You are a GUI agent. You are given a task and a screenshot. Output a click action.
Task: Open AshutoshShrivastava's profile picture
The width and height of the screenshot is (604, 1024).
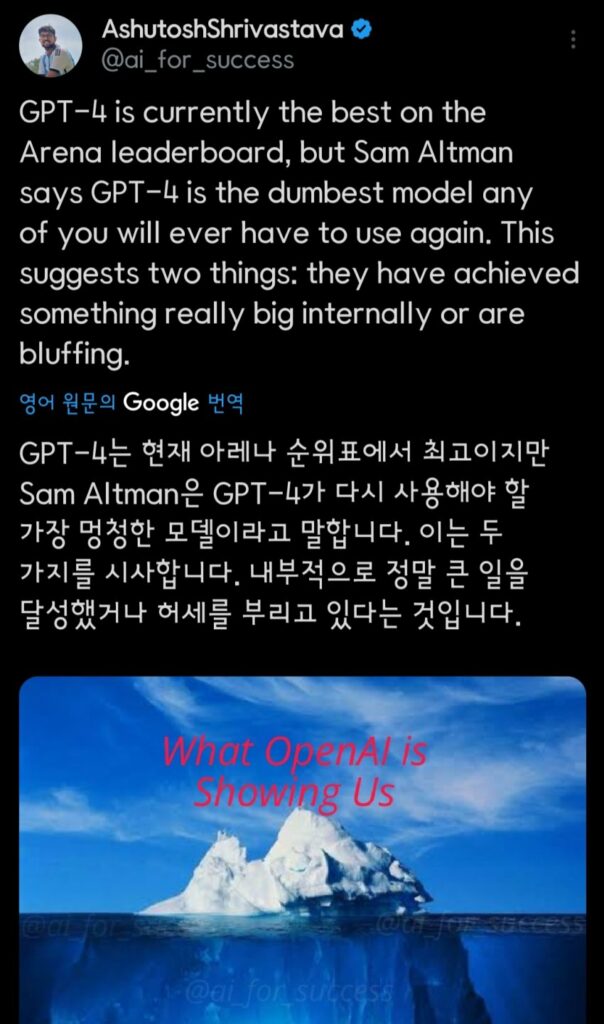pos(50,46)
